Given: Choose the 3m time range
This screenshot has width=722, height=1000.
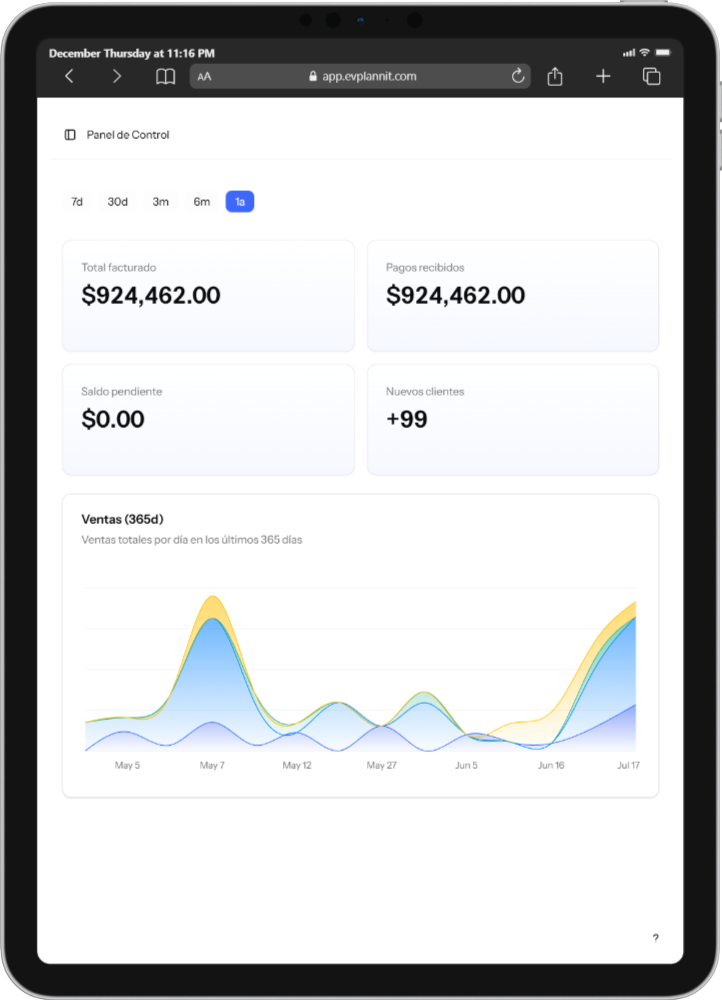Looking at the screenshot, I should 160,202.
